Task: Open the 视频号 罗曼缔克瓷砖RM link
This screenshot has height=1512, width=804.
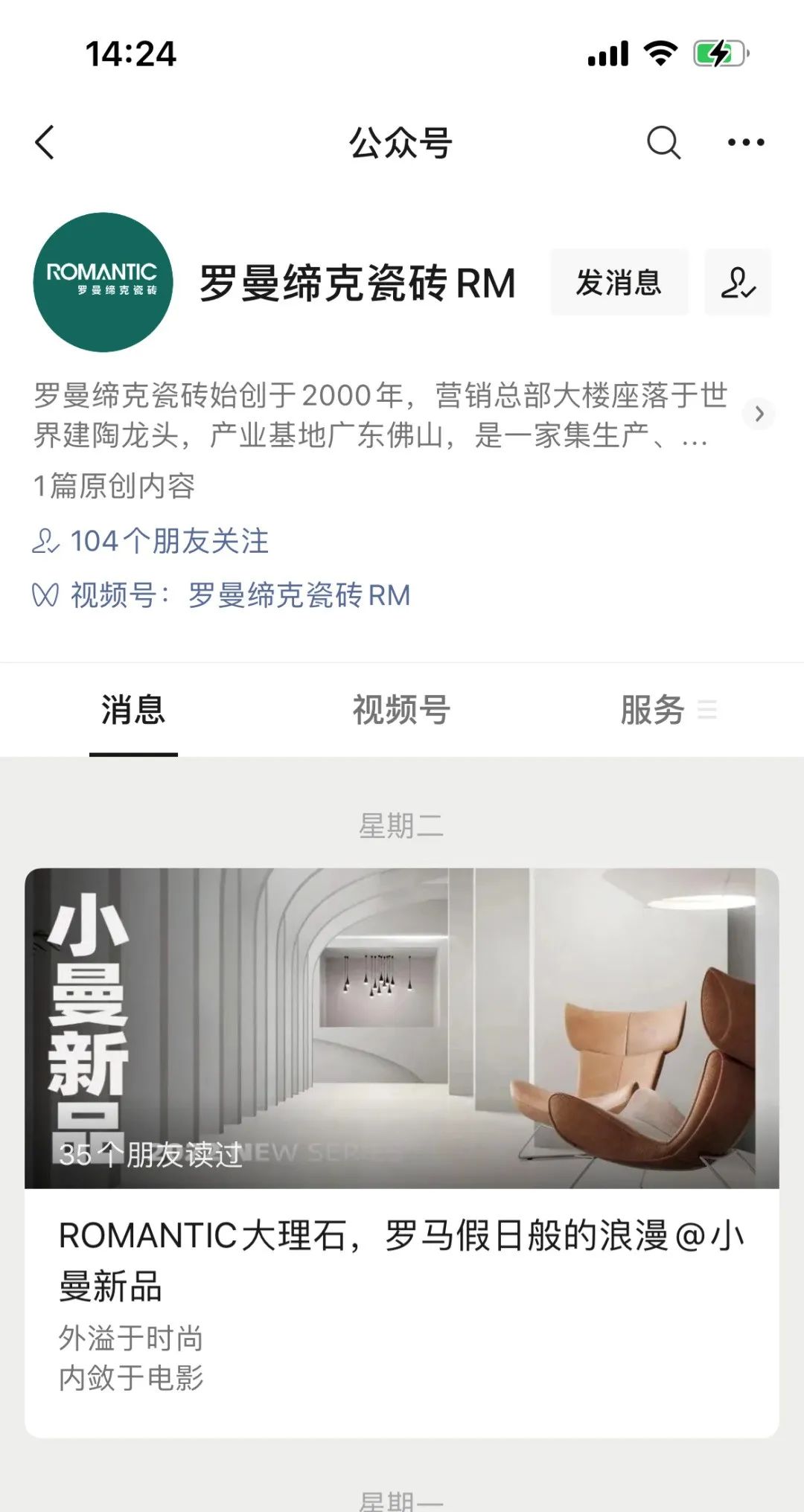Action: pos(298,595)
